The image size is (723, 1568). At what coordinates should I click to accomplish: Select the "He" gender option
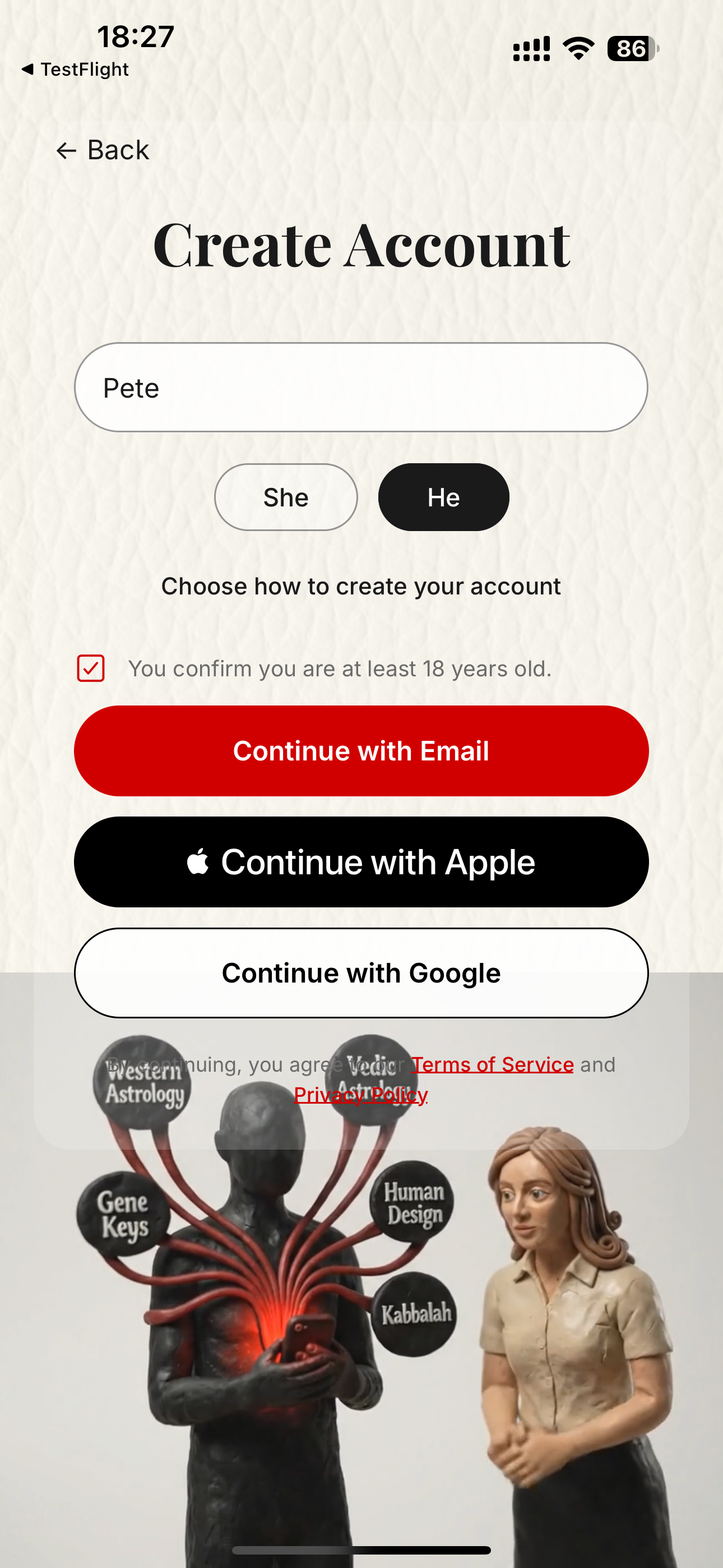coord(443,496)
